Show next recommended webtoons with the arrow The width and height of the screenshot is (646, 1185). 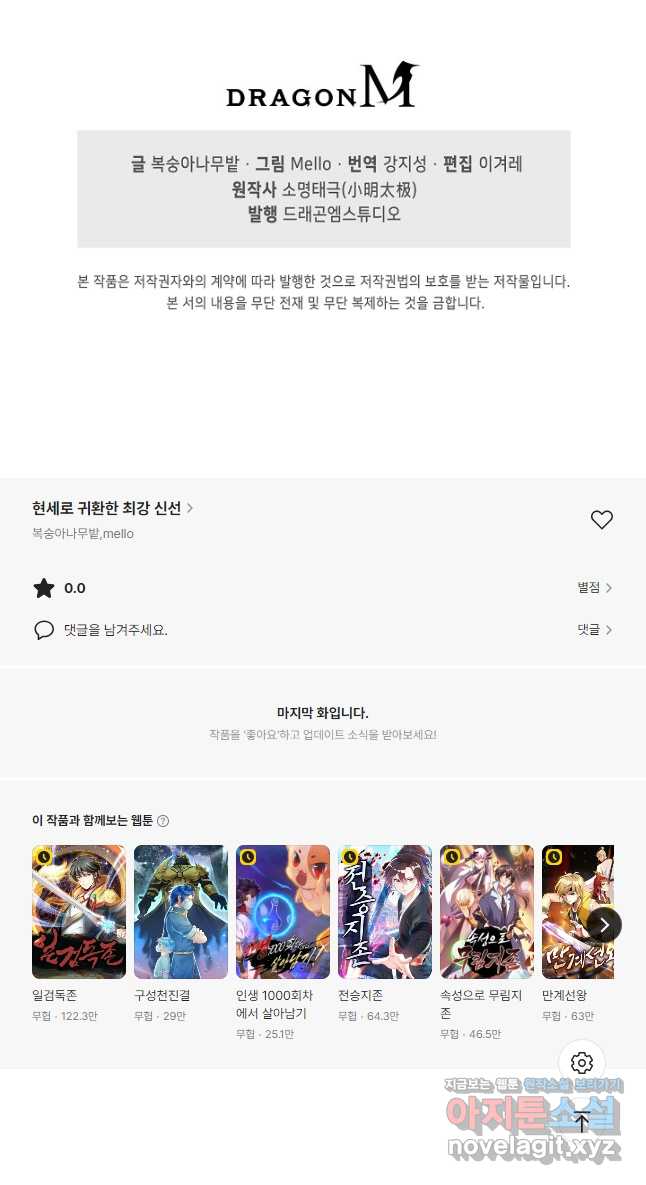click(x=603, y=924)
